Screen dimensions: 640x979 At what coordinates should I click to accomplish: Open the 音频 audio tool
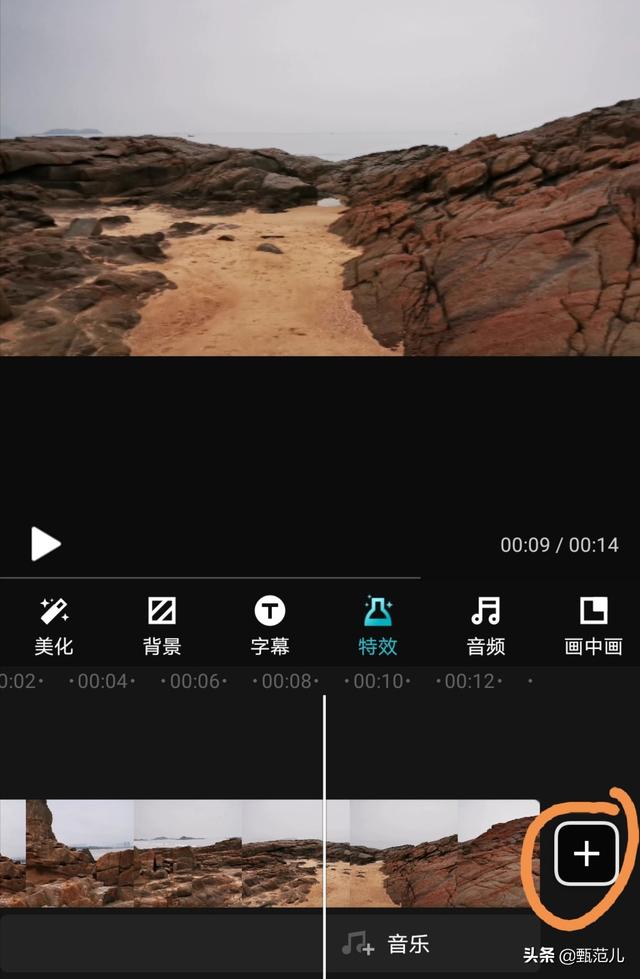[x=486, y=625]
